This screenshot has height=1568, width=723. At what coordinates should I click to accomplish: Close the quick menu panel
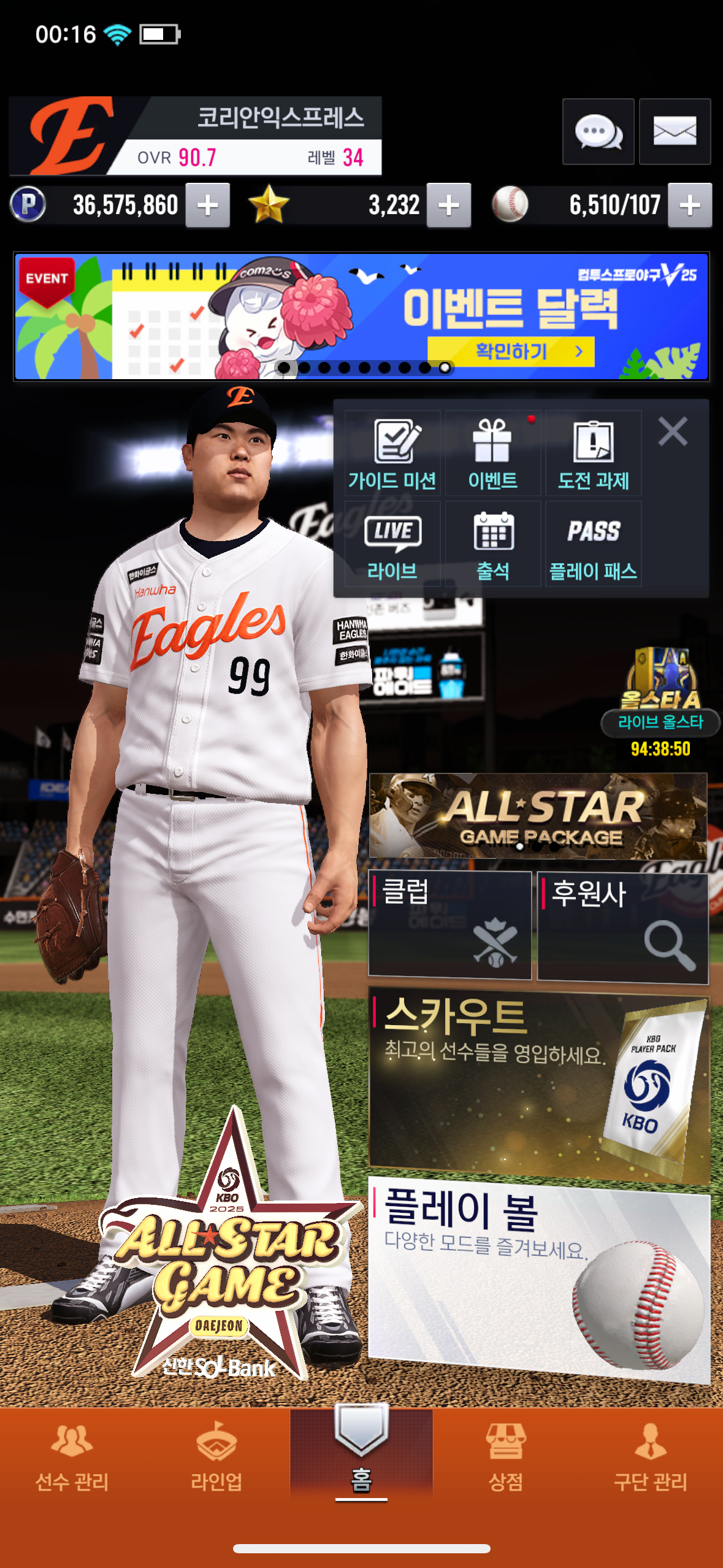click(x=672, y=431)
